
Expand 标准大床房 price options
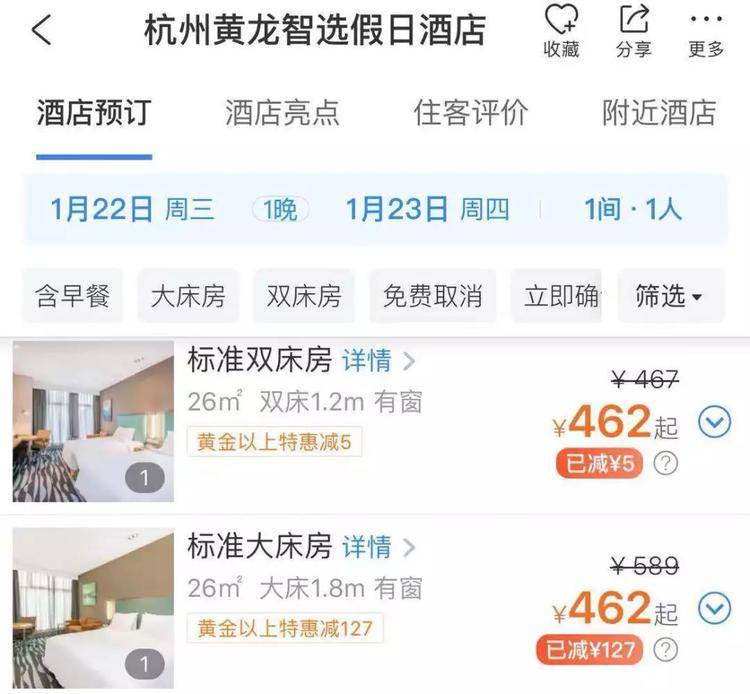pyautogui.click(x=714, y=608)
